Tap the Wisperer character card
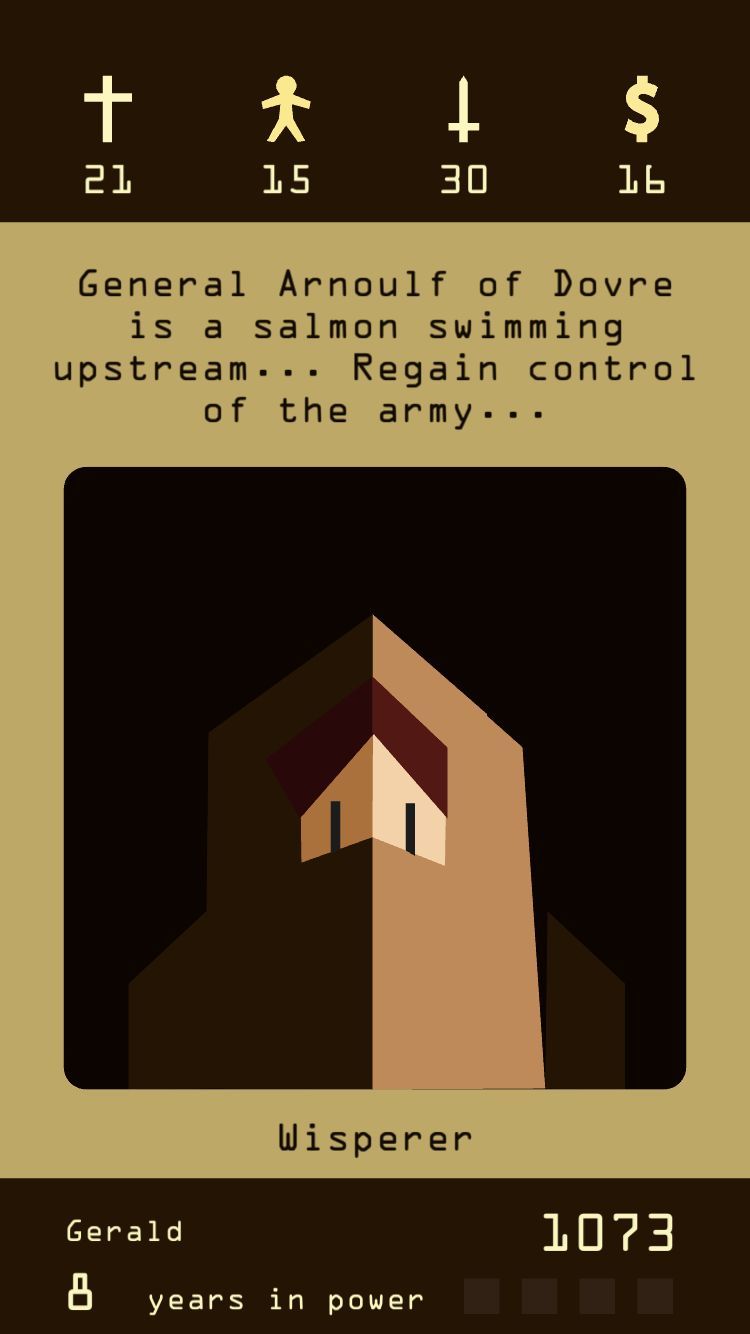Viewport: 750px width, 1334px height. (375, 778)
